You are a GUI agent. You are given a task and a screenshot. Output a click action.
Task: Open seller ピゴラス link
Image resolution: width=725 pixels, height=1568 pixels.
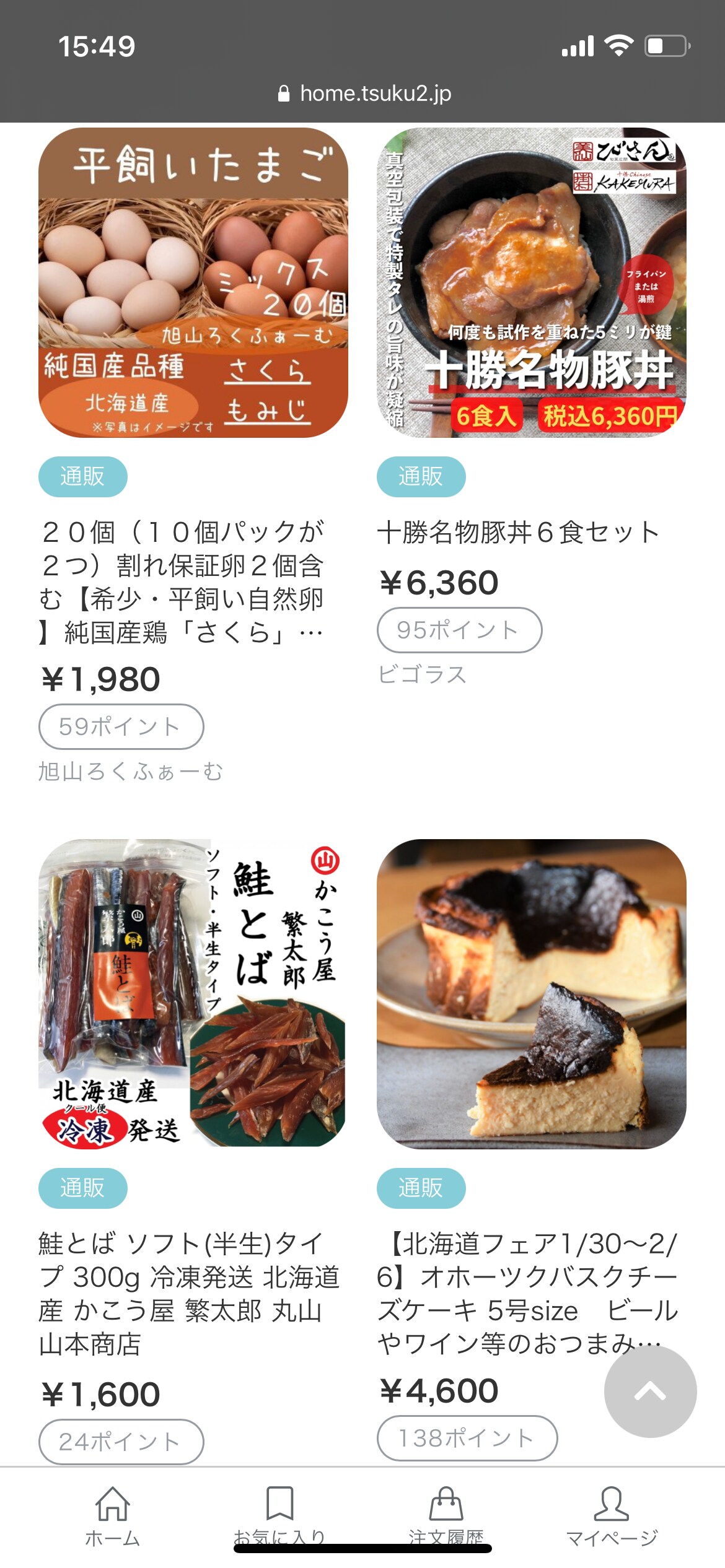[x=421, y=674]
